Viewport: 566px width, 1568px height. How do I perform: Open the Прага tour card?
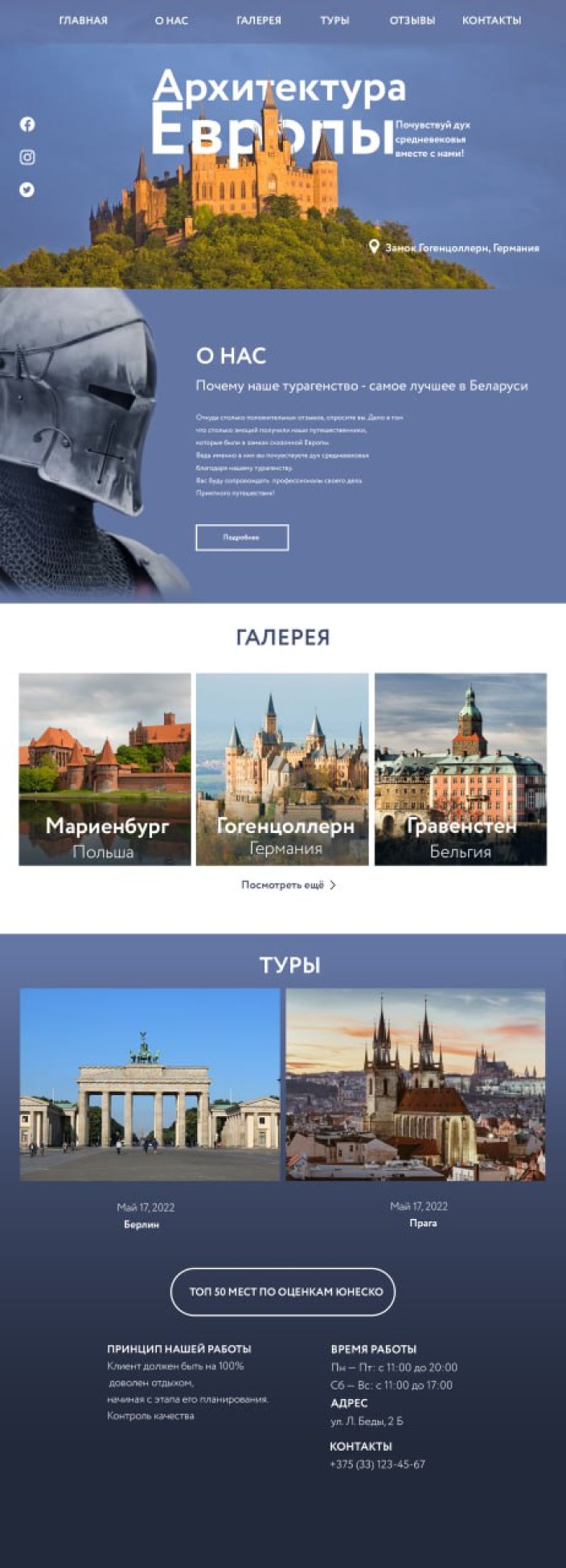tap(416, 1084)
